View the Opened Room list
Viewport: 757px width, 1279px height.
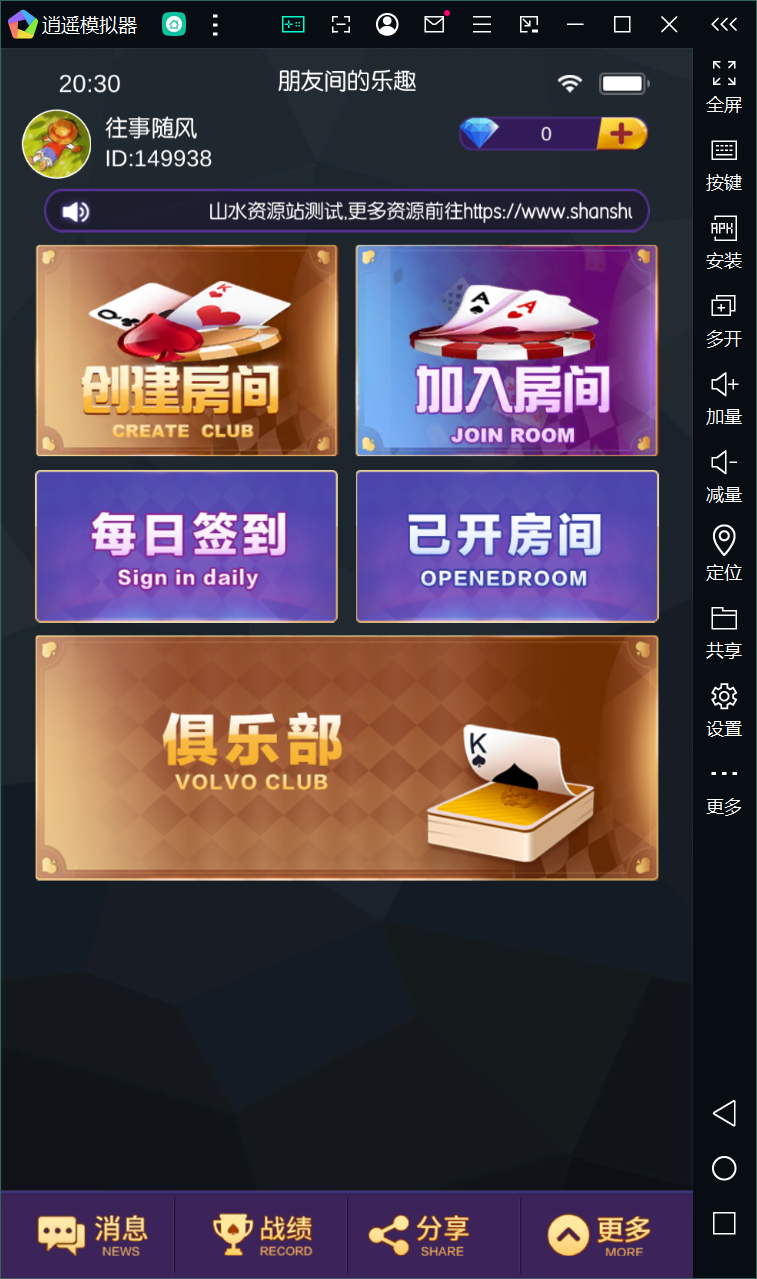click(507, 546)
